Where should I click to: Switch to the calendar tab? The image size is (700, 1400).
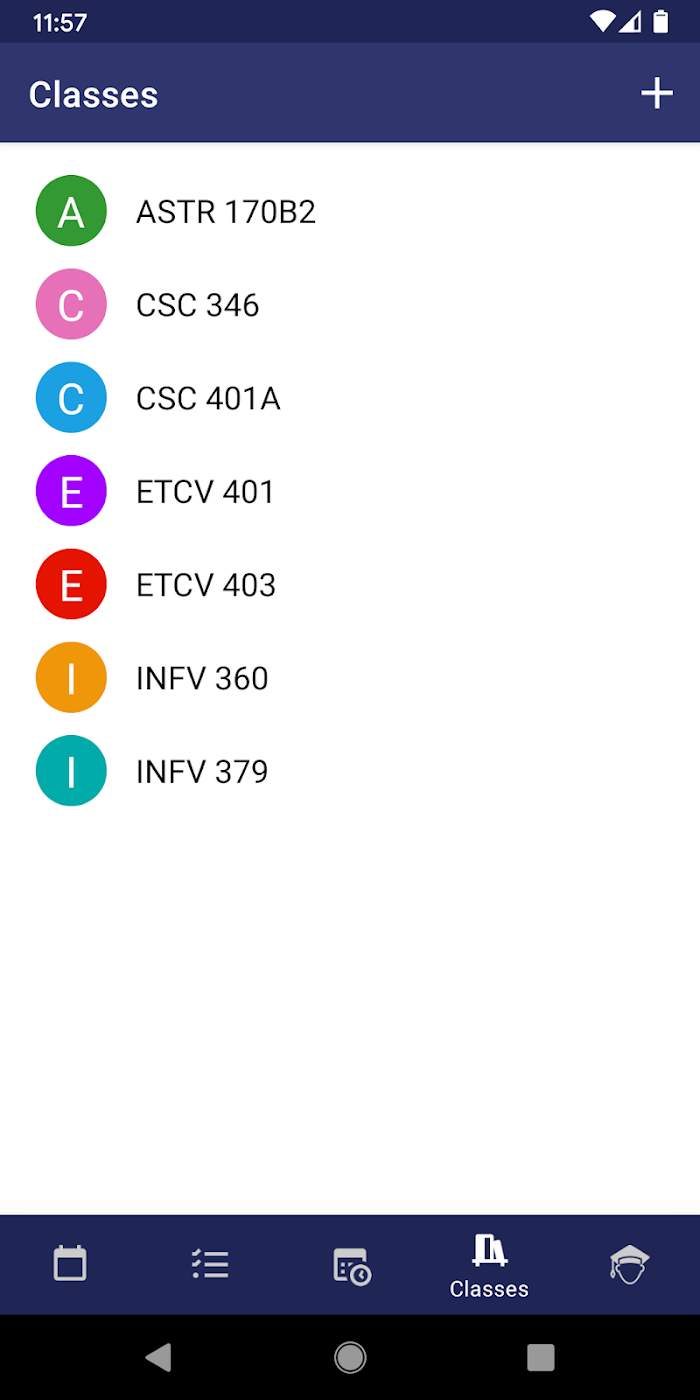pyautogui.click(x=70, y=1264)
